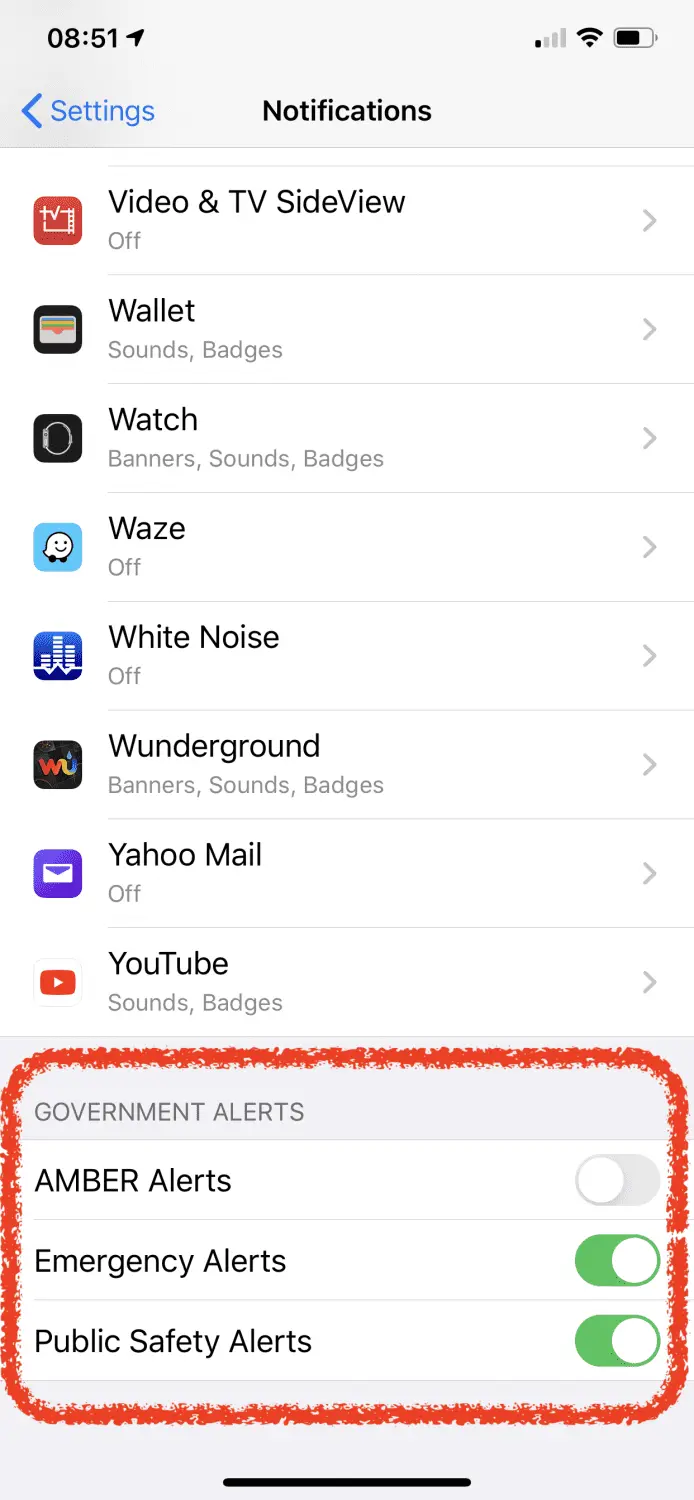Open Wunderground notification settings

tap(347, 765)
